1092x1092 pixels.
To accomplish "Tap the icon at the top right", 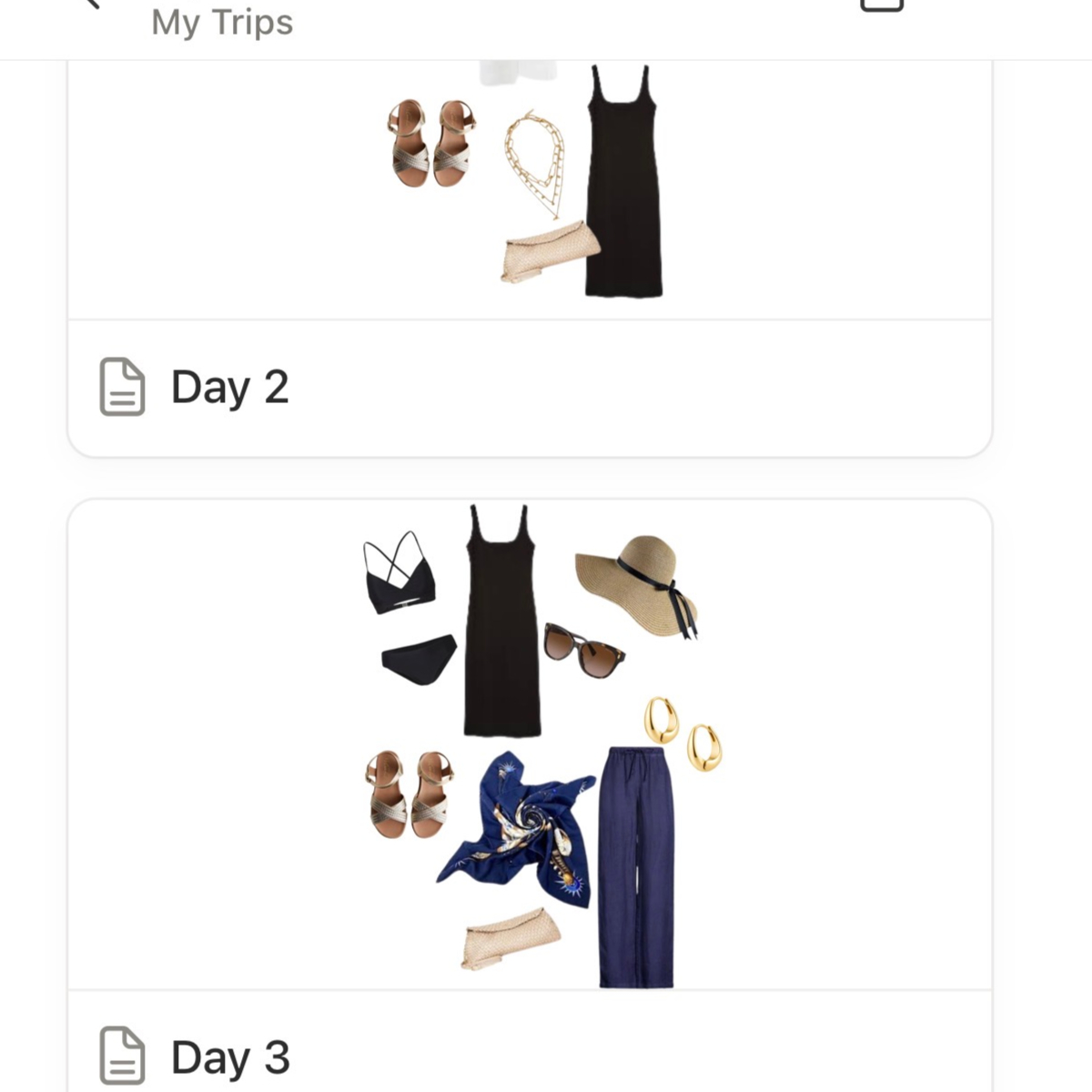I will pos(882,5).
